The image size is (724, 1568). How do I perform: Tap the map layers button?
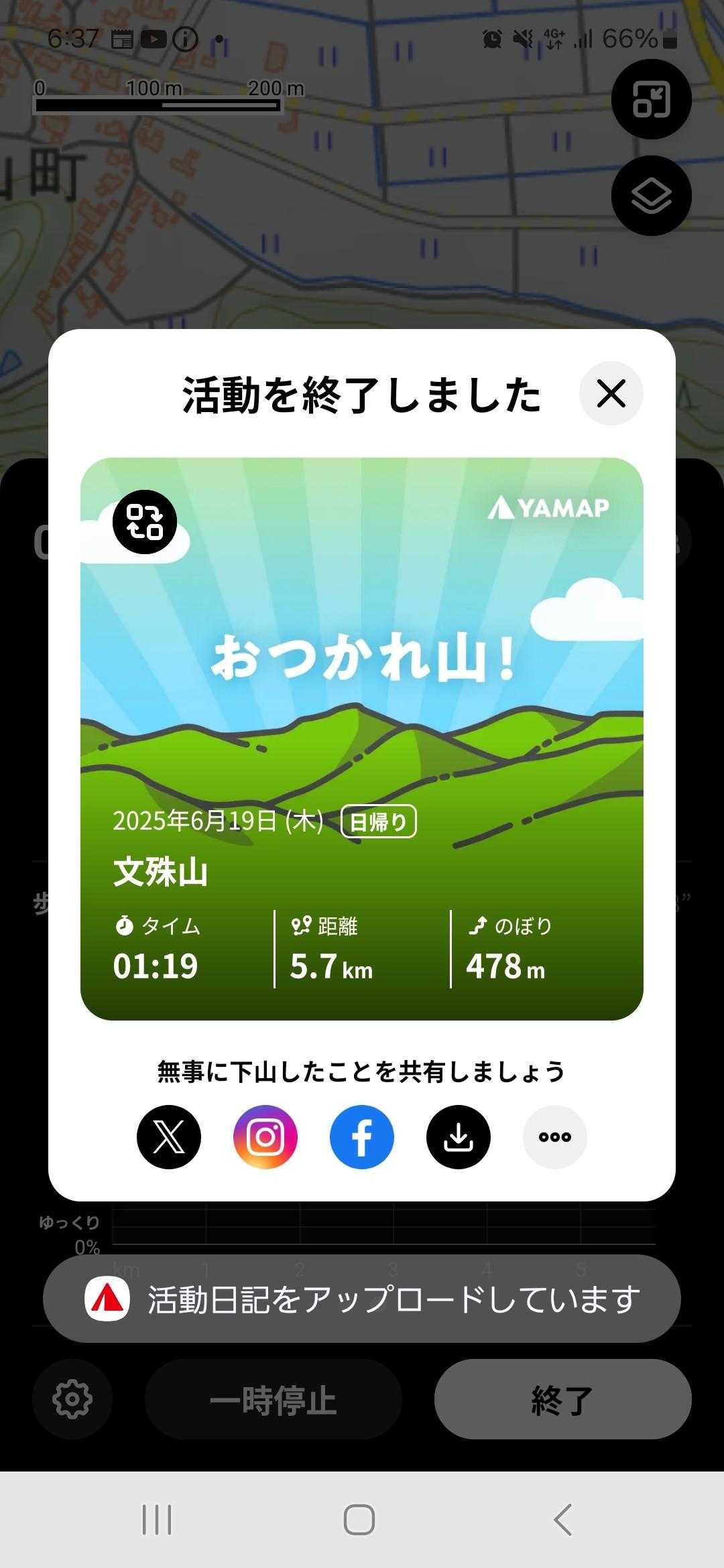651,196
